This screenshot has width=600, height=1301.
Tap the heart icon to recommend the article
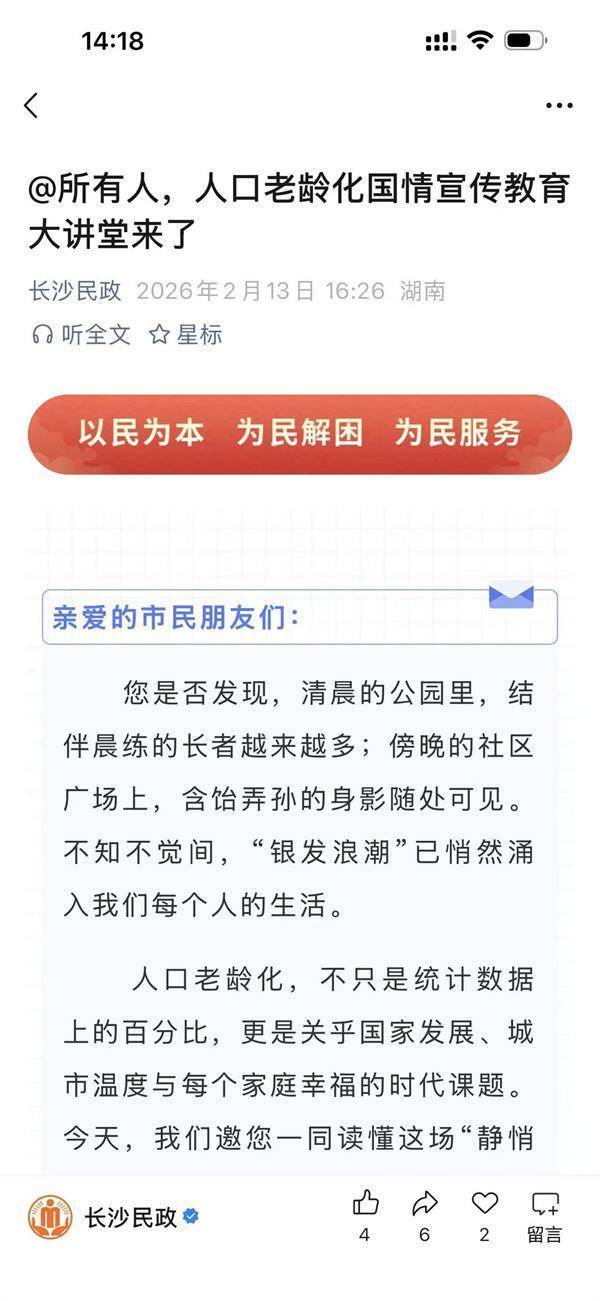point(485,1203)
